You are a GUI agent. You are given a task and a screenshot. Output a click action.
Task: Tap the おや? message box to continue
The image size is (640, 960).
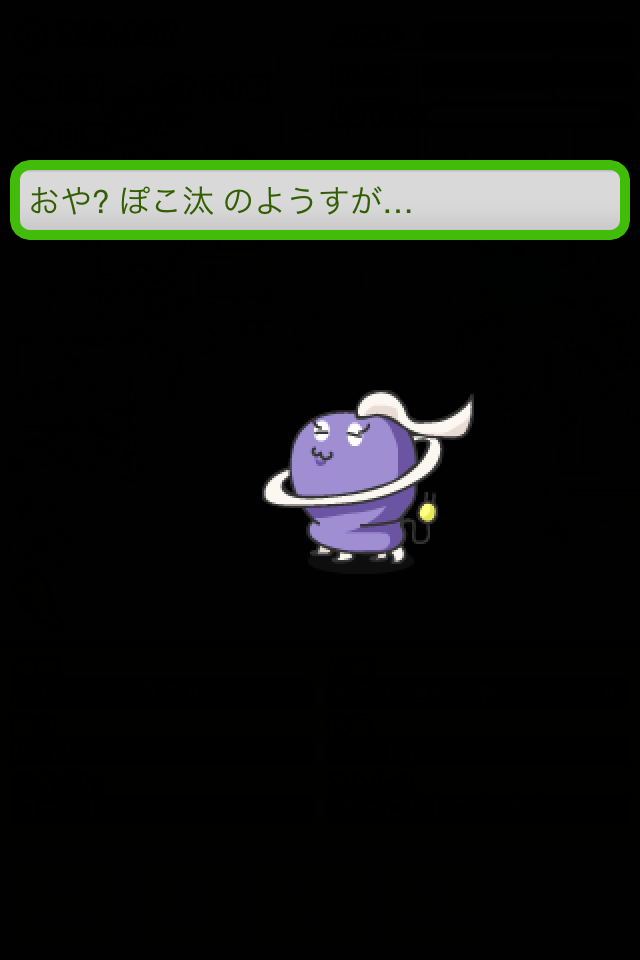(320, 200)
